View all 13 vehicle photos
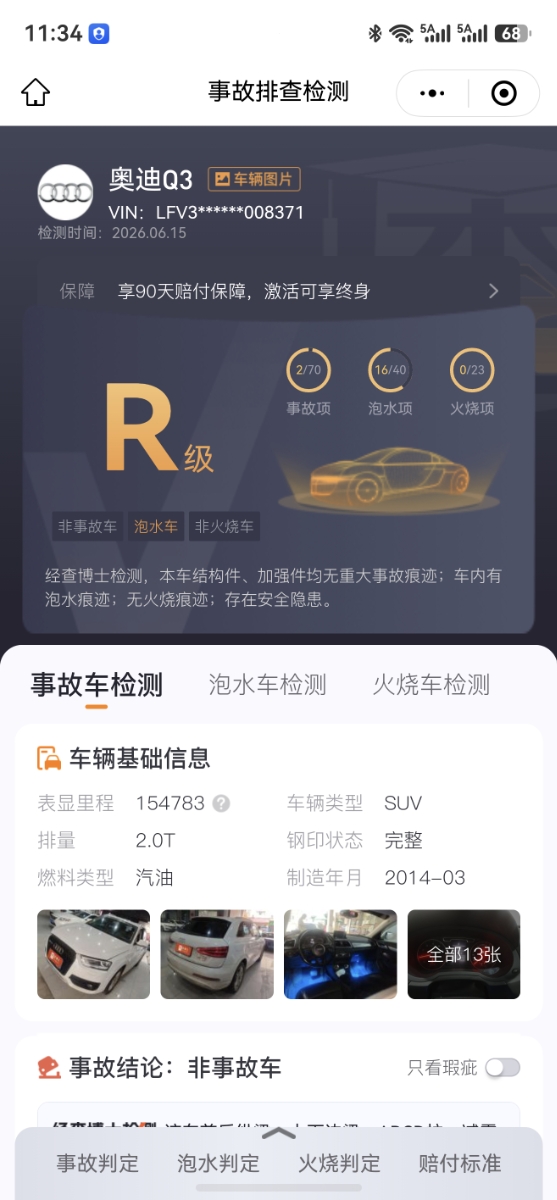The width and height of the screenshot is (557, 1200). point(464,954)
